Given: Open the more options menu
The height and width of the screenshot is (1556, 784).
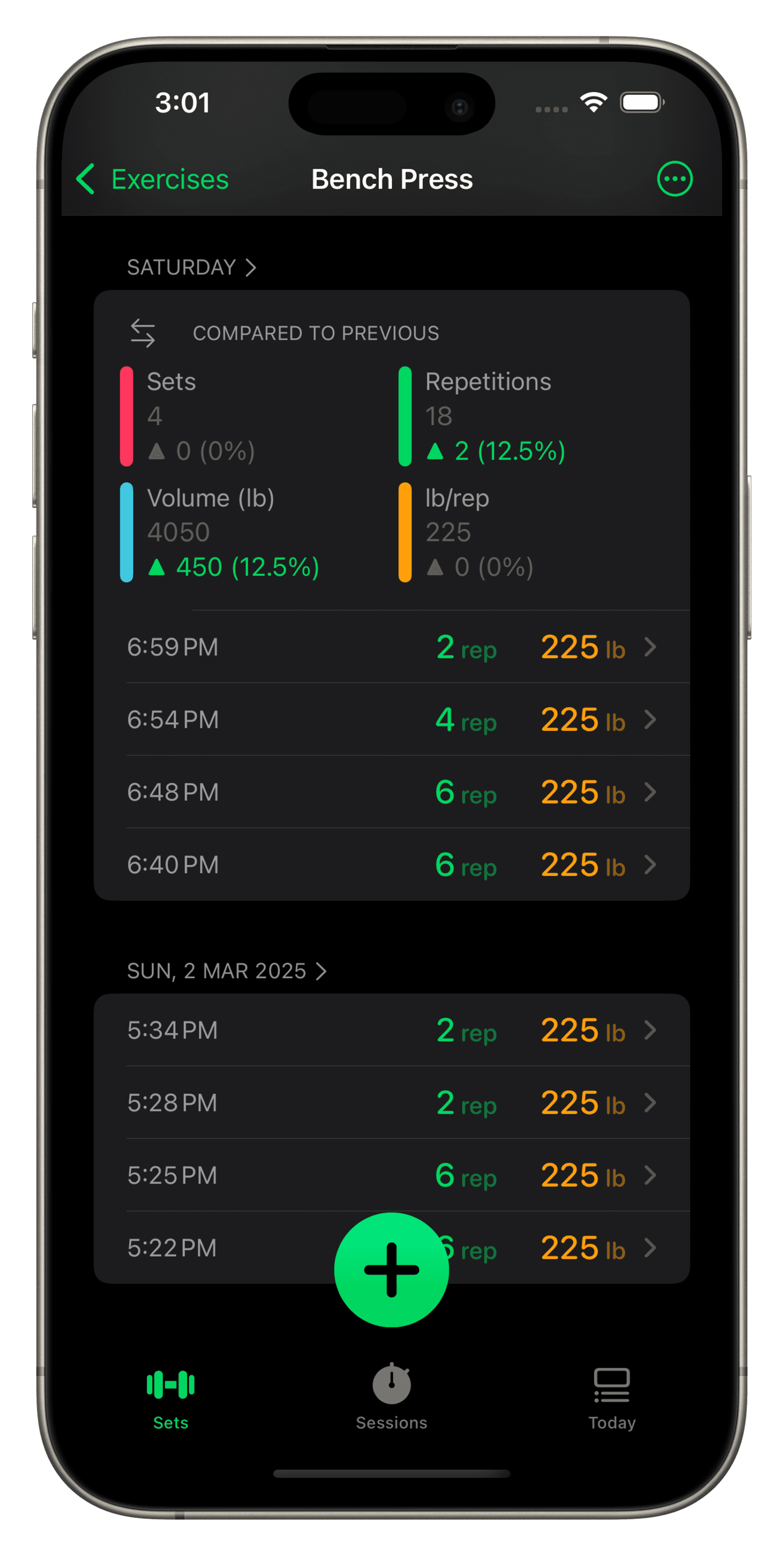Looking at the screenshot, I should (x=674, y=179).
